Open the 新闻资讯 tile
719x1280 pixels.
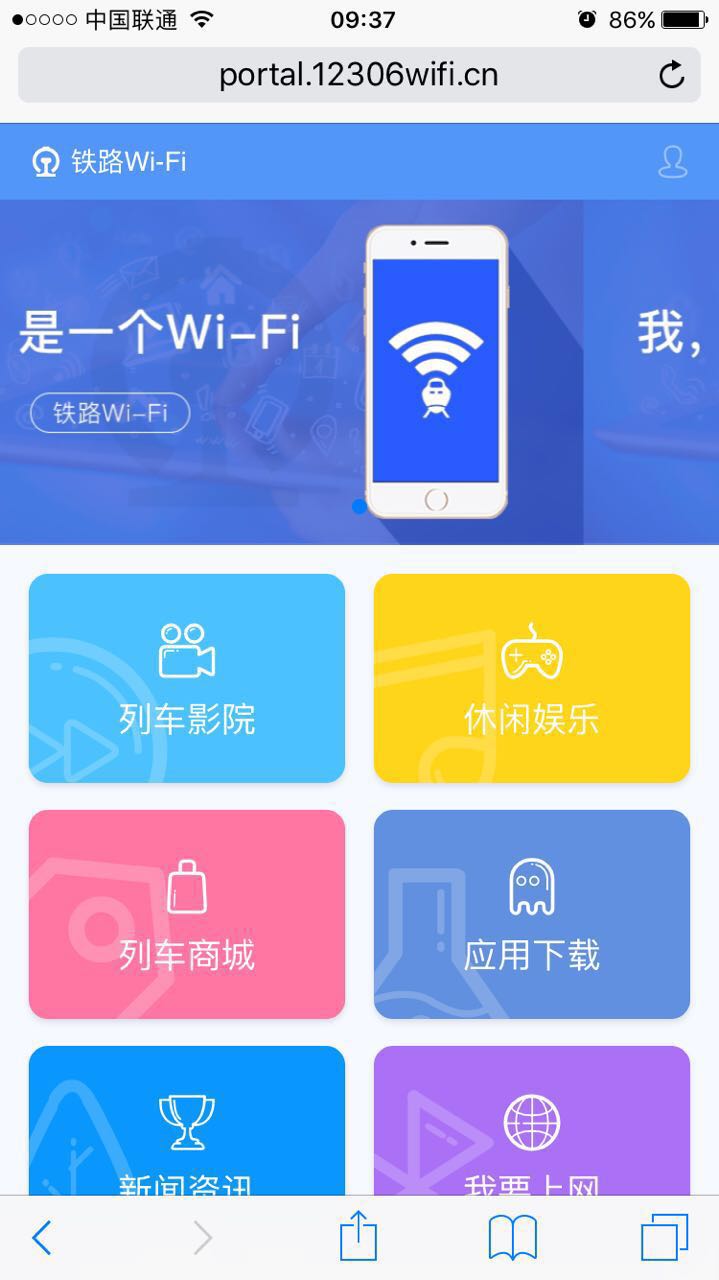[x=187, y=1120]
